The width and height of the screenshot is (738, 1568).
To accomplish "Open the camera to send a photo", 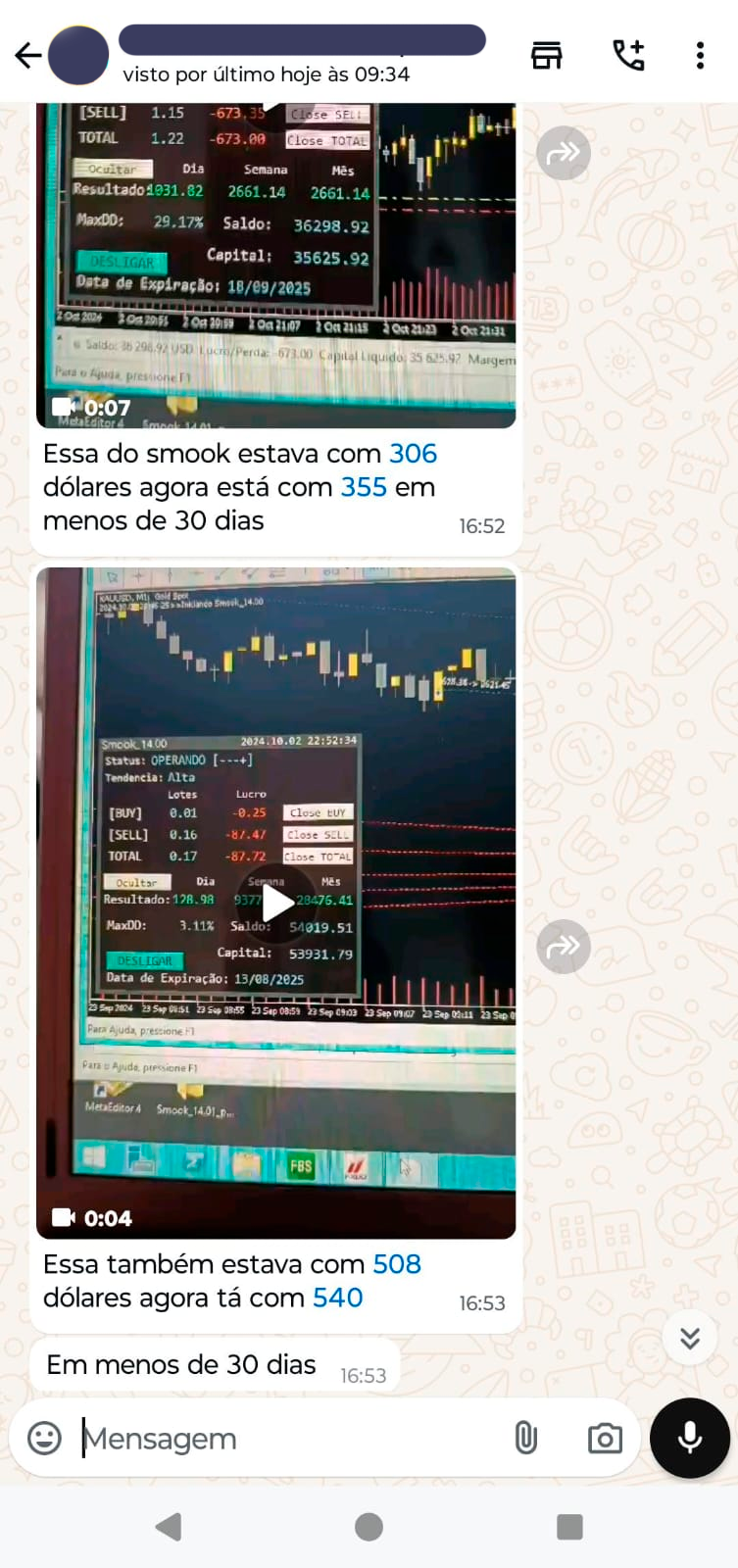I will coord(605,1438).
